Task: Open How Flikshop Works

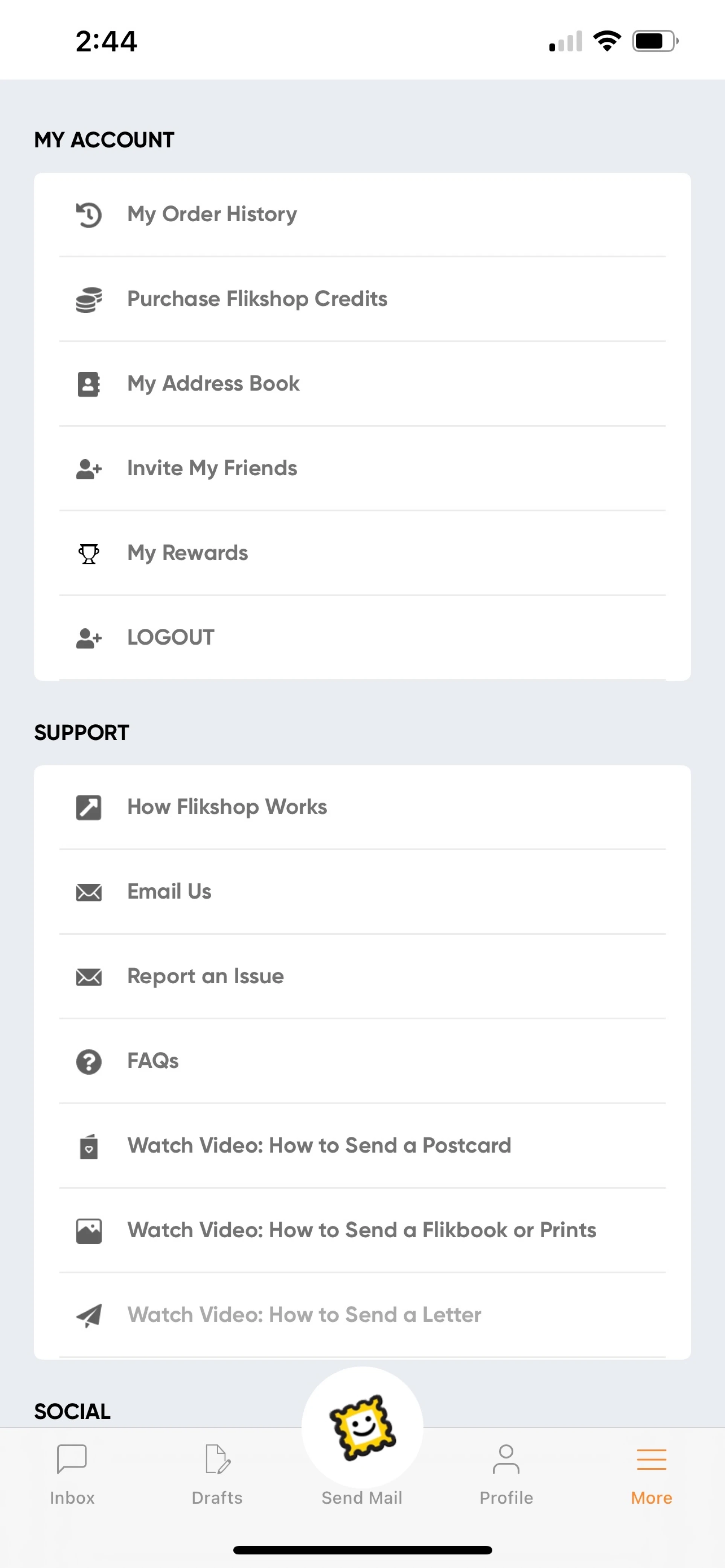Action: point(362,807)
